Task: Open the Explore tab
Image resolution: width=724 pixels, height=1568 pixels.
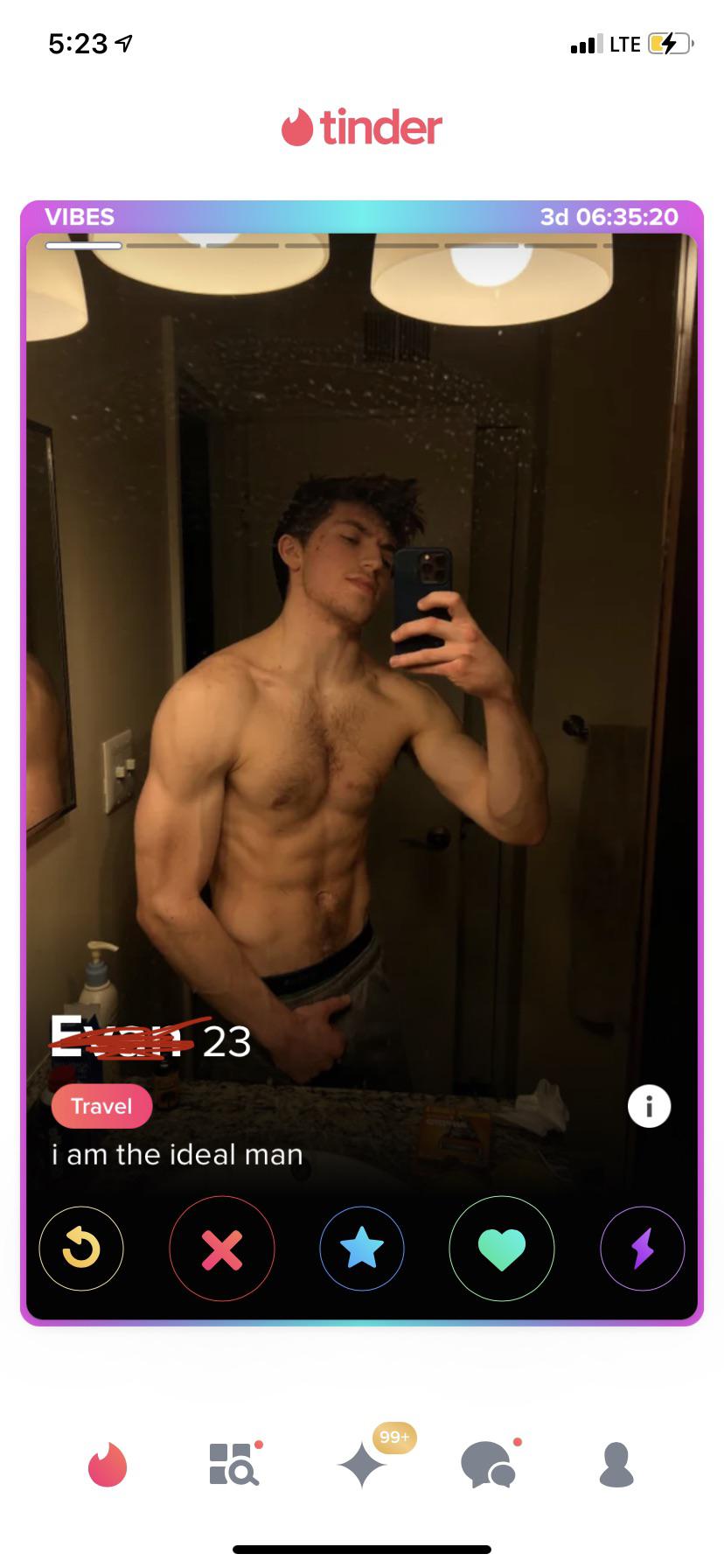Action: tap(233, 1464)
